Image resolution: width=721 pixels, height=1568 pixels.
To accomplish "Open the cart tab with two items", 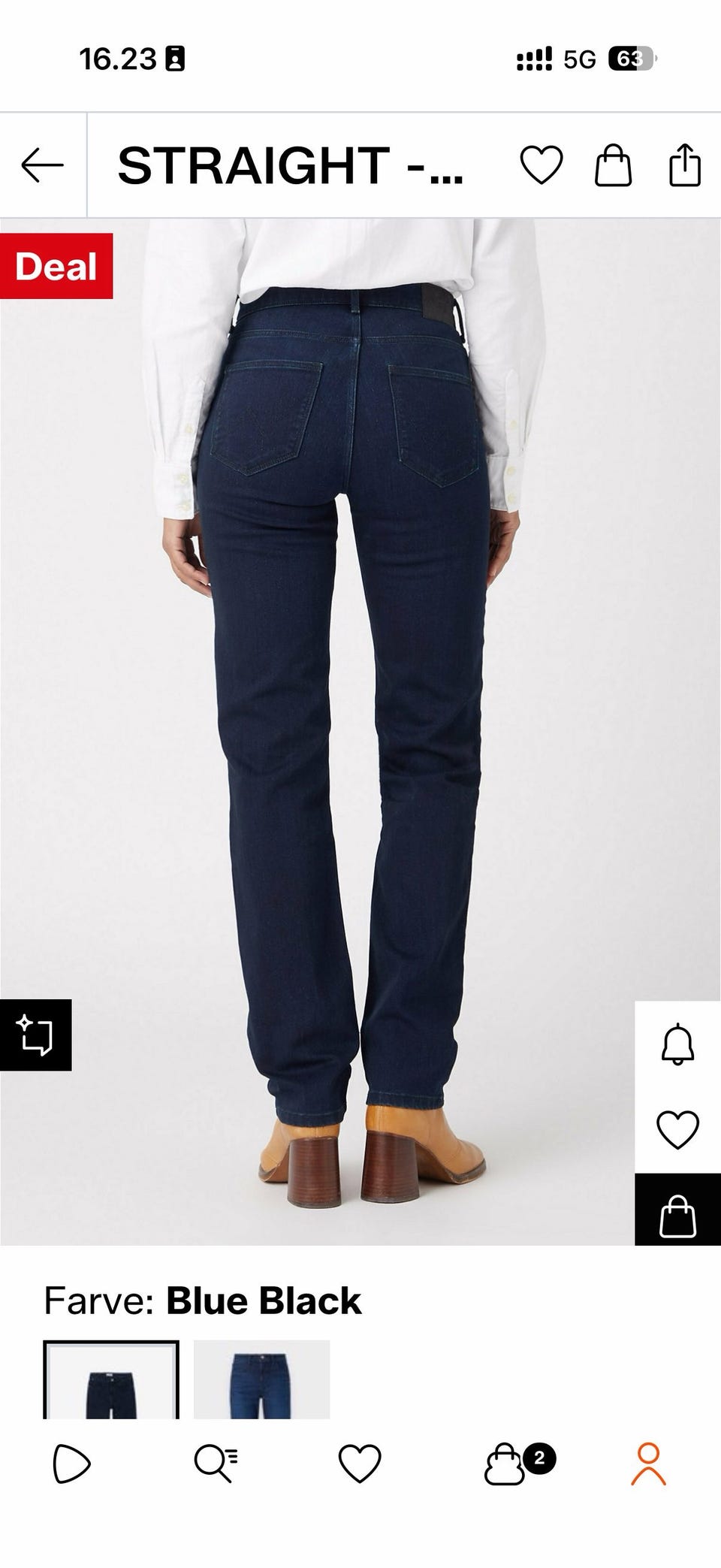I will (519, 1464).
